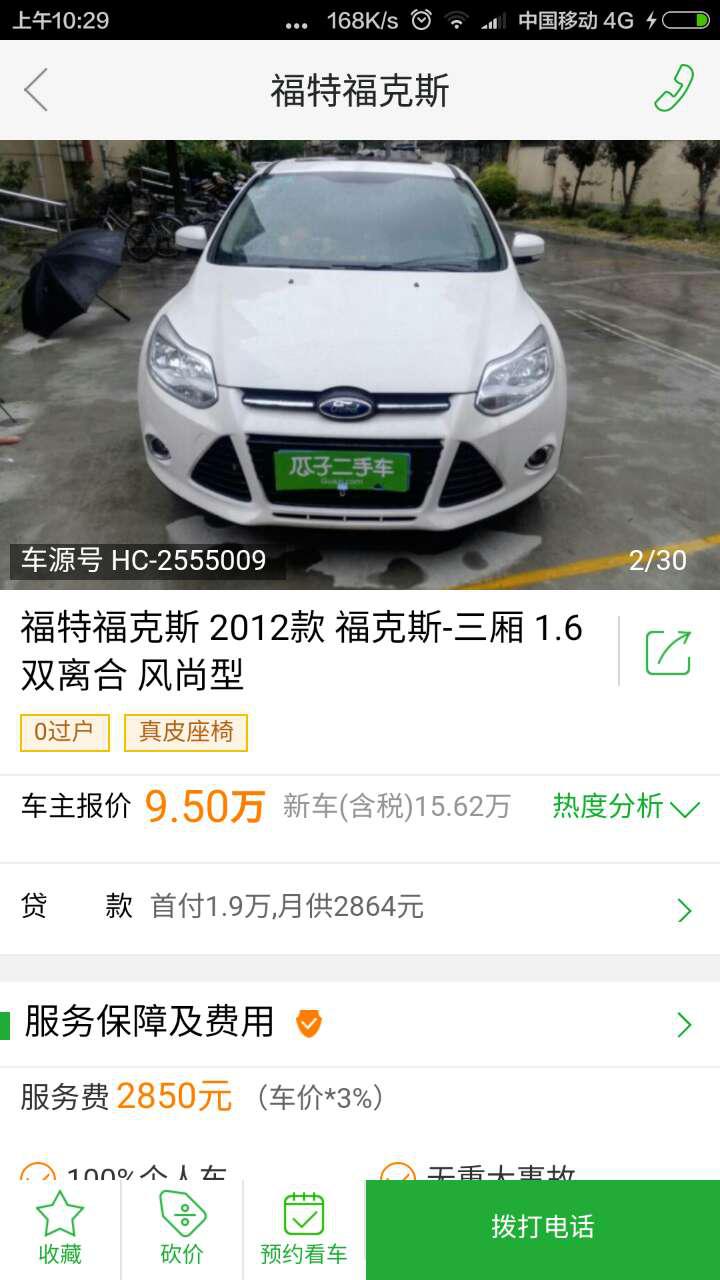Screen dimensions: 720x1280
Task: Toggle the 0过户 tag
Action: tap(63, 732)
